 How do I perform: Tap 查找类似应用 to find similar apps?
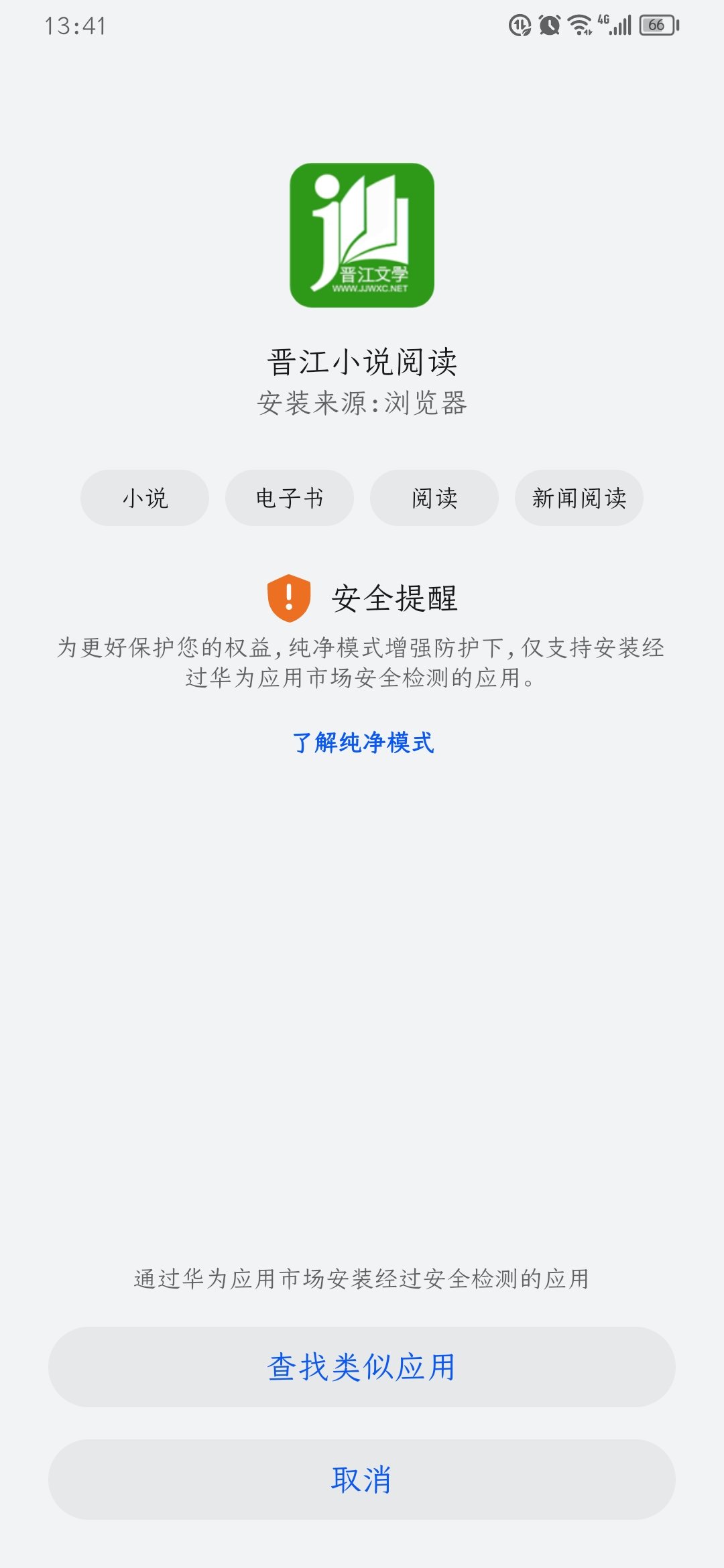tap(362, 1367)
